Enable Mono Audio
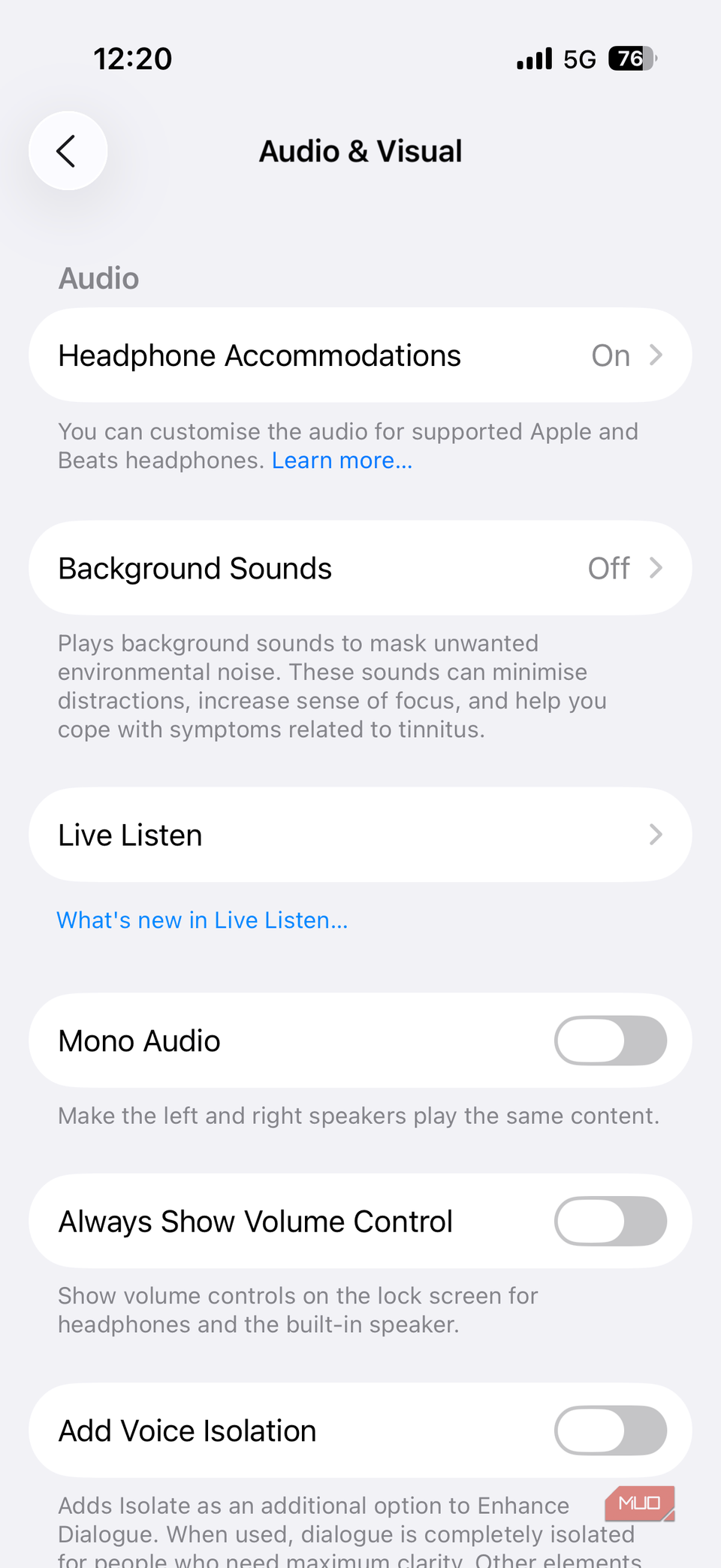721x1568 pixels. (x=610, y=1040)
